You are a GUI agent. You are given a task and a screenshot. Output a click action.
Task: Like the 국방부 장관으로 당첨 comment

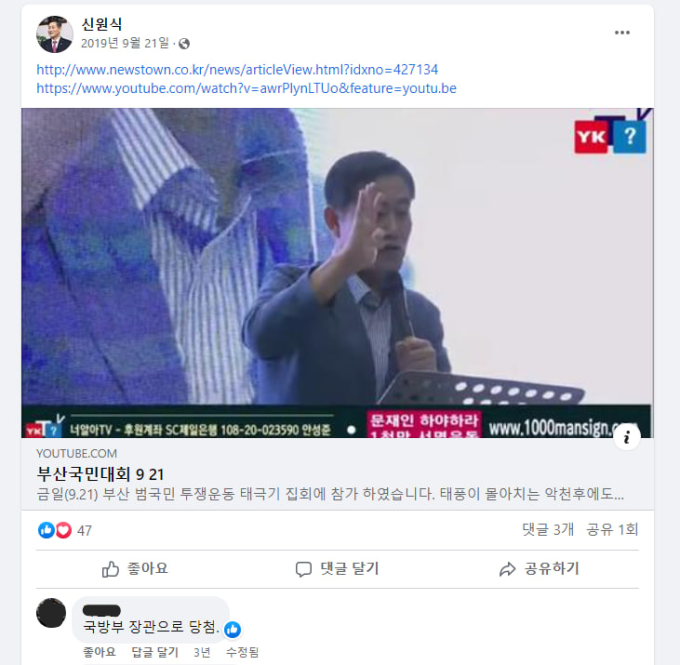[x=98, y=652]
